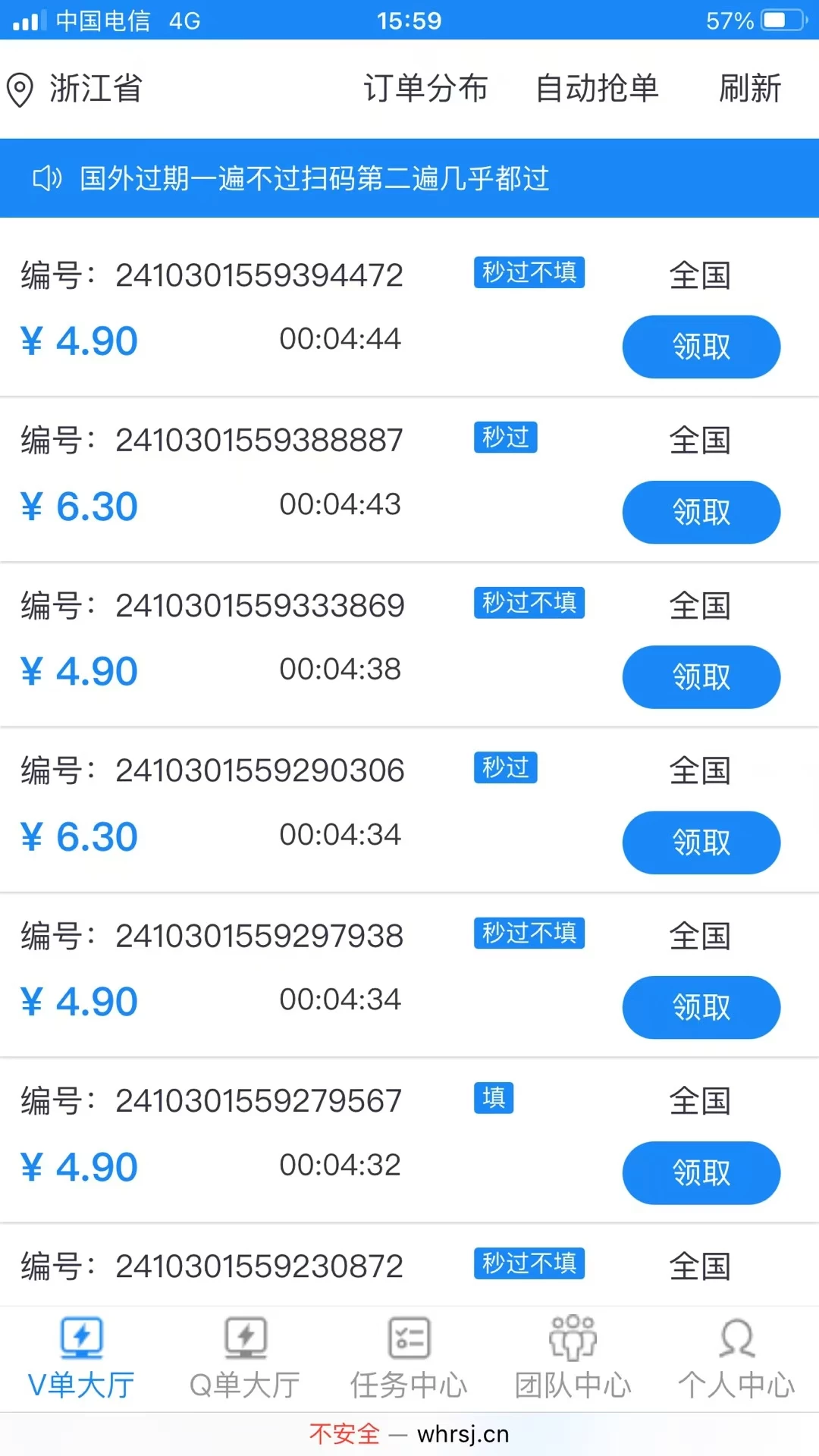The height and width of the screenshot is (1456, 819).
Task: Click the speaker icon on the announcement banner
Action: tap(47, 178)
